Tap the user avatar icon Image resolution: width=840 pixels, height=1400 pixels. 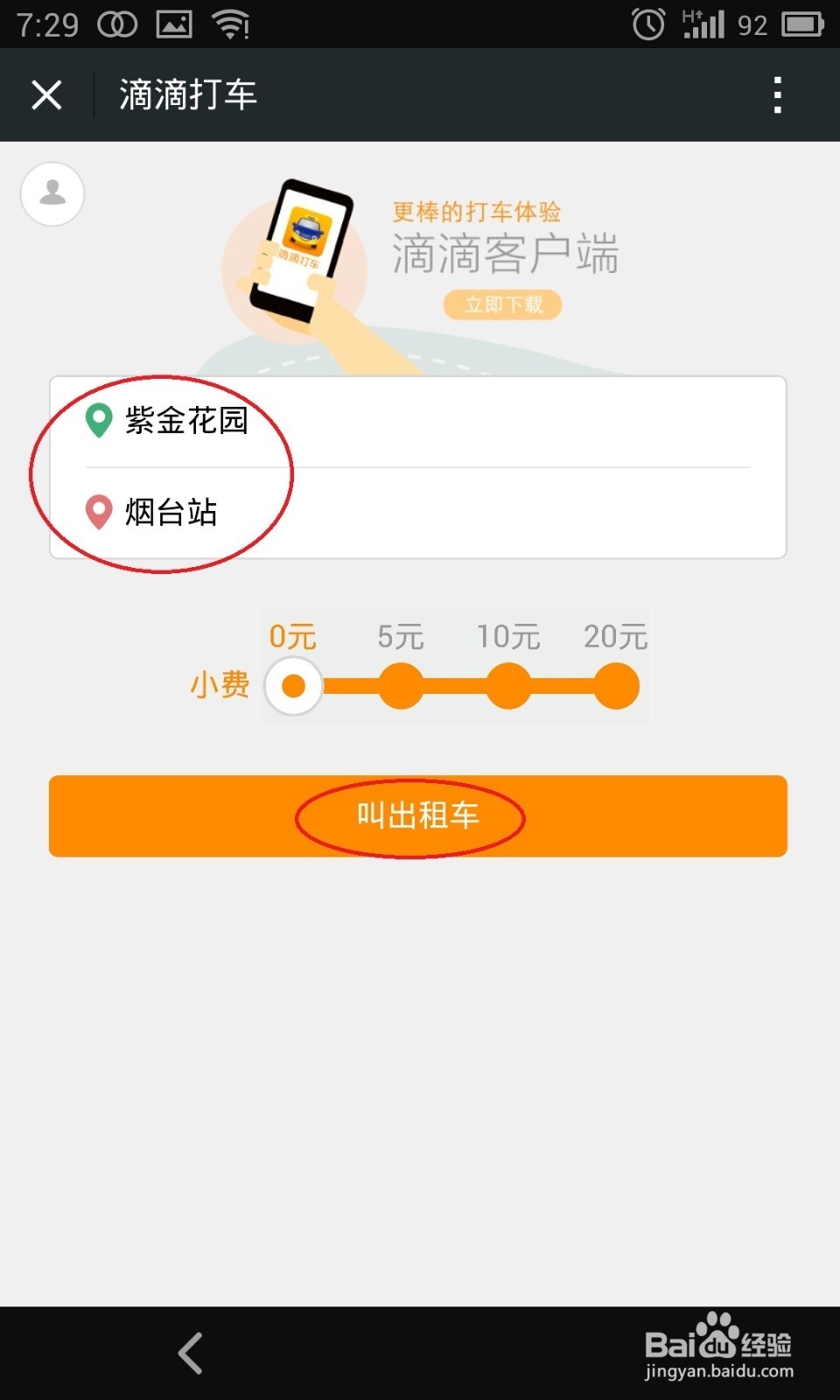51,194
